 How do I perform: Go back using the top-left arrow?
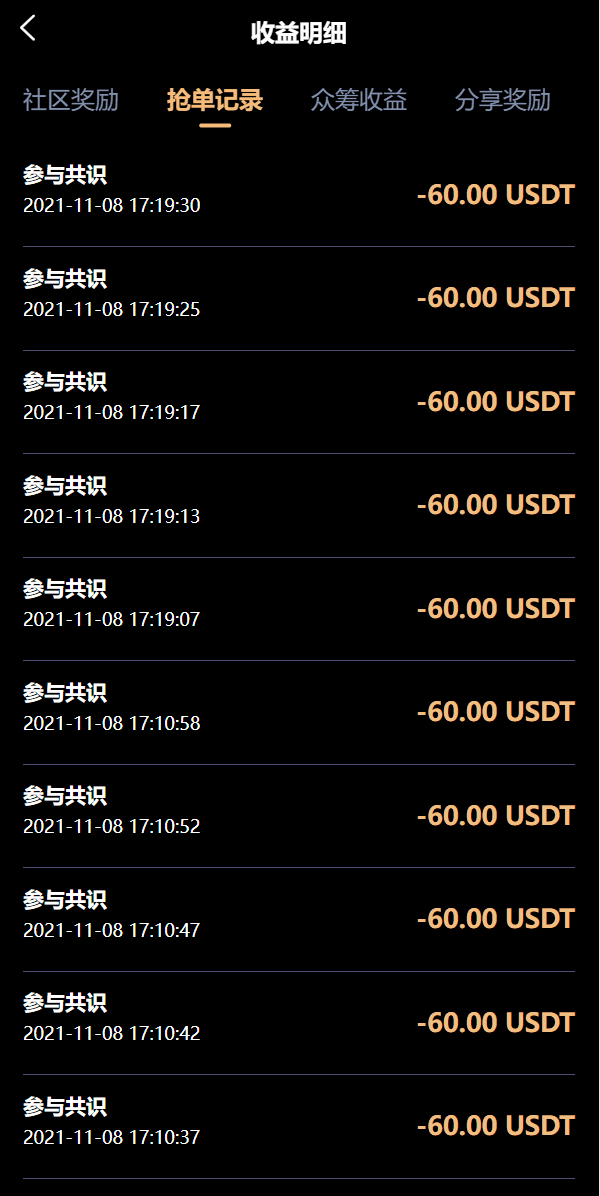point(28,29)
